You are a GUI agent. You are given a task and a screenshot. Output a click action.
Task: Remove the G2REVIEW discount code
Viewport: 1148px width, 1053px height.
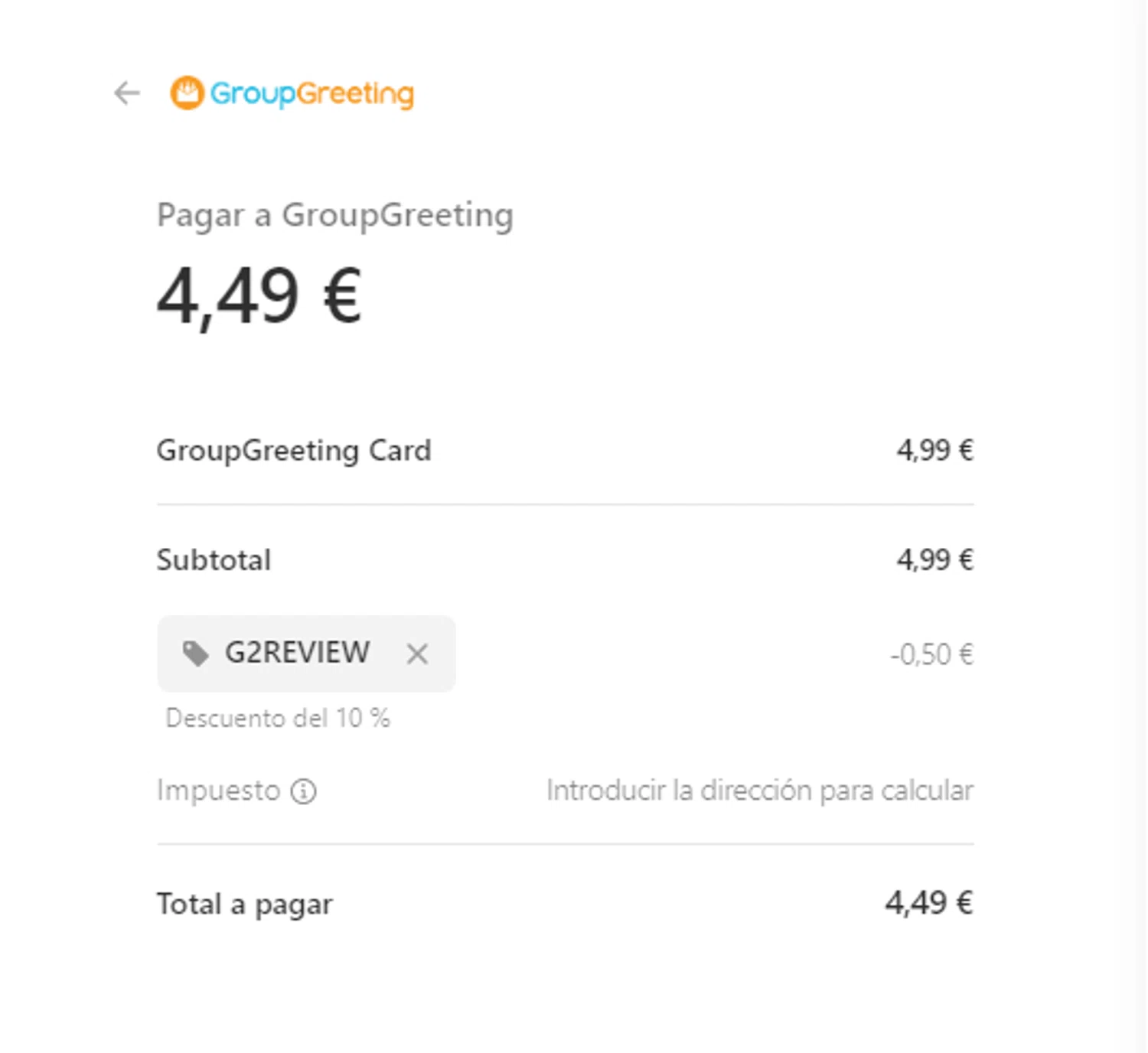click(417, 654)
